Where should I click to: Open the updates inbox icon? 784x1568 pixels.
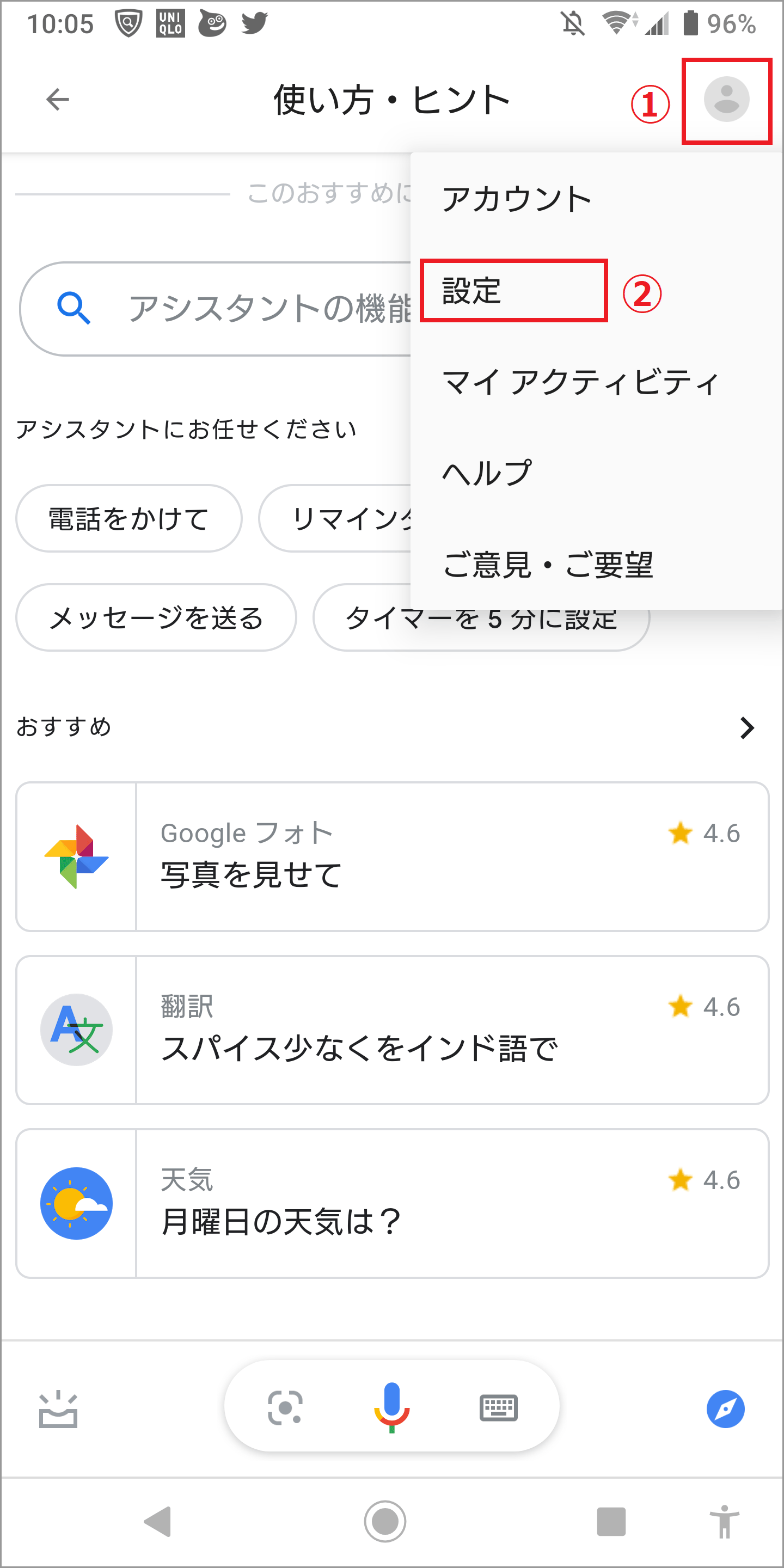pos(58,1408)
